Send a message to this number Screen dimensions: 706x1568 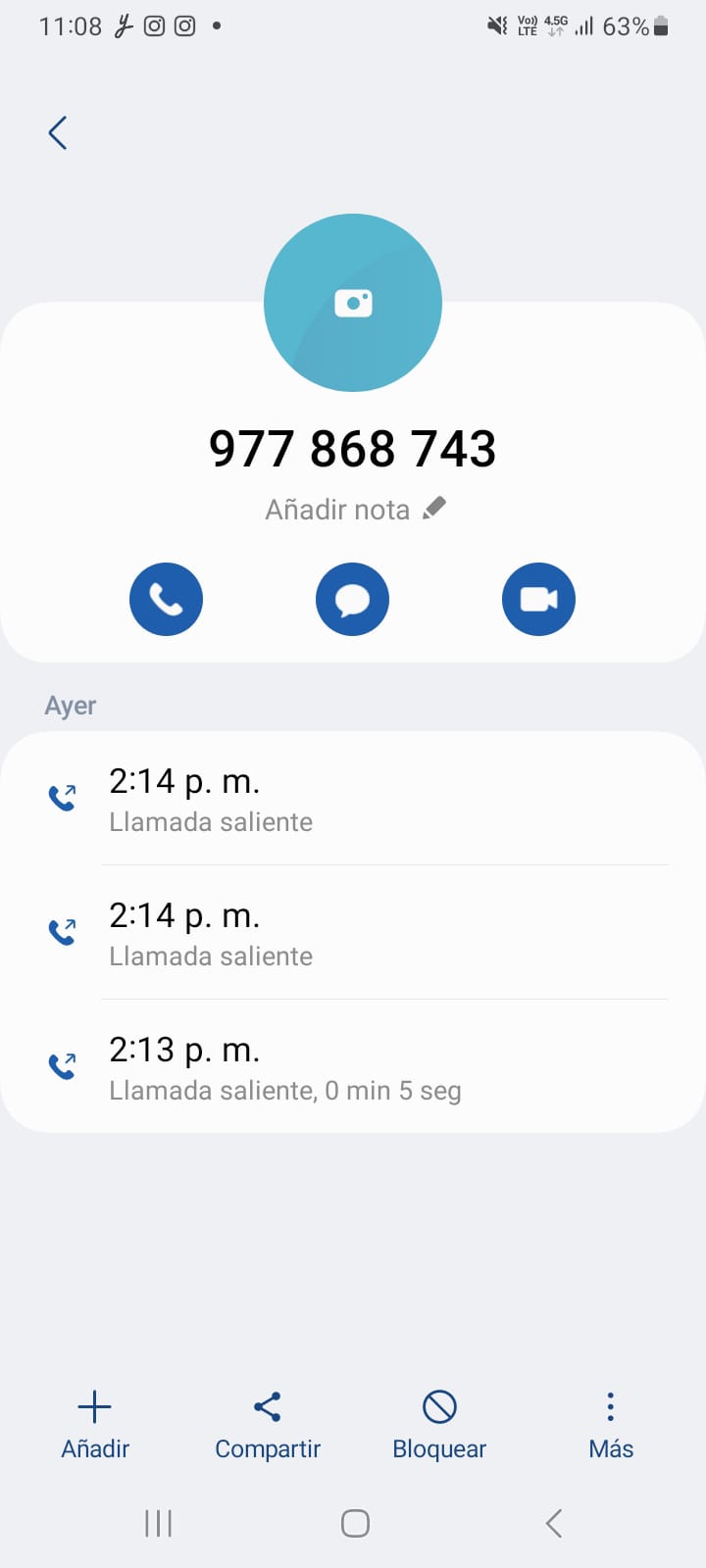(x=353, y=599)
